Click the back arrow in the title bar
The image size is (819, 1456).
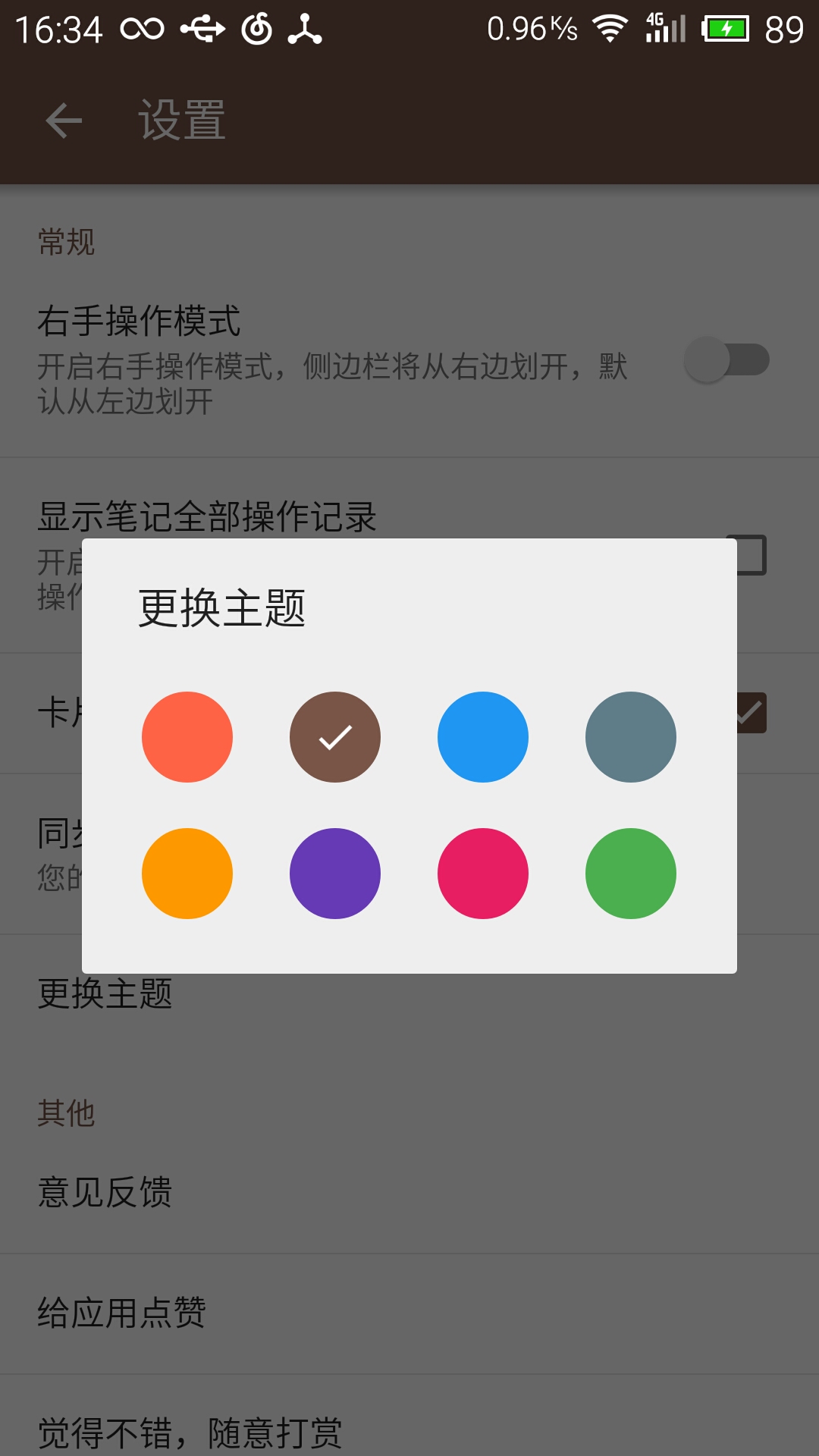click(x=63, y=120)
